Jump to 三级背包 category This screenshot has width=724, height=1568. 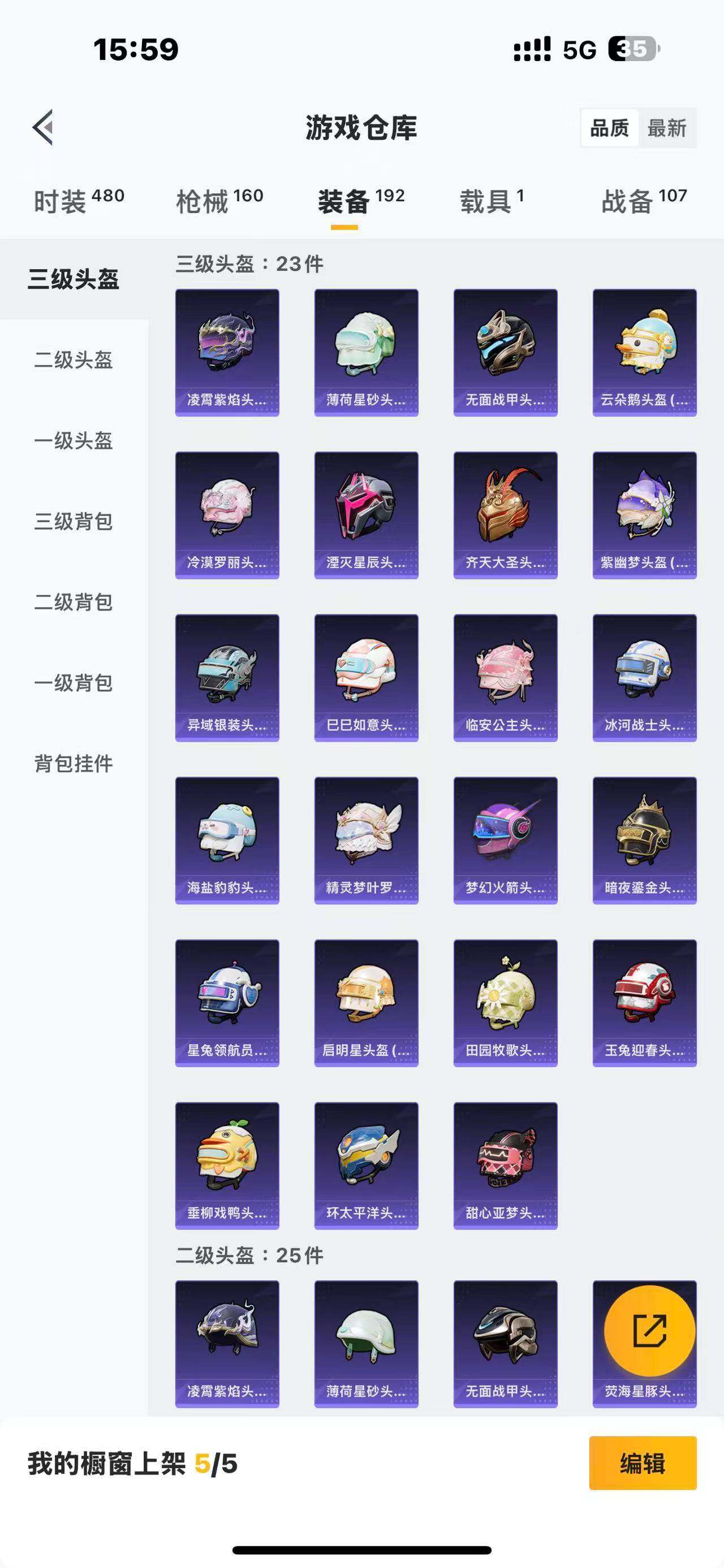(74, 522)
